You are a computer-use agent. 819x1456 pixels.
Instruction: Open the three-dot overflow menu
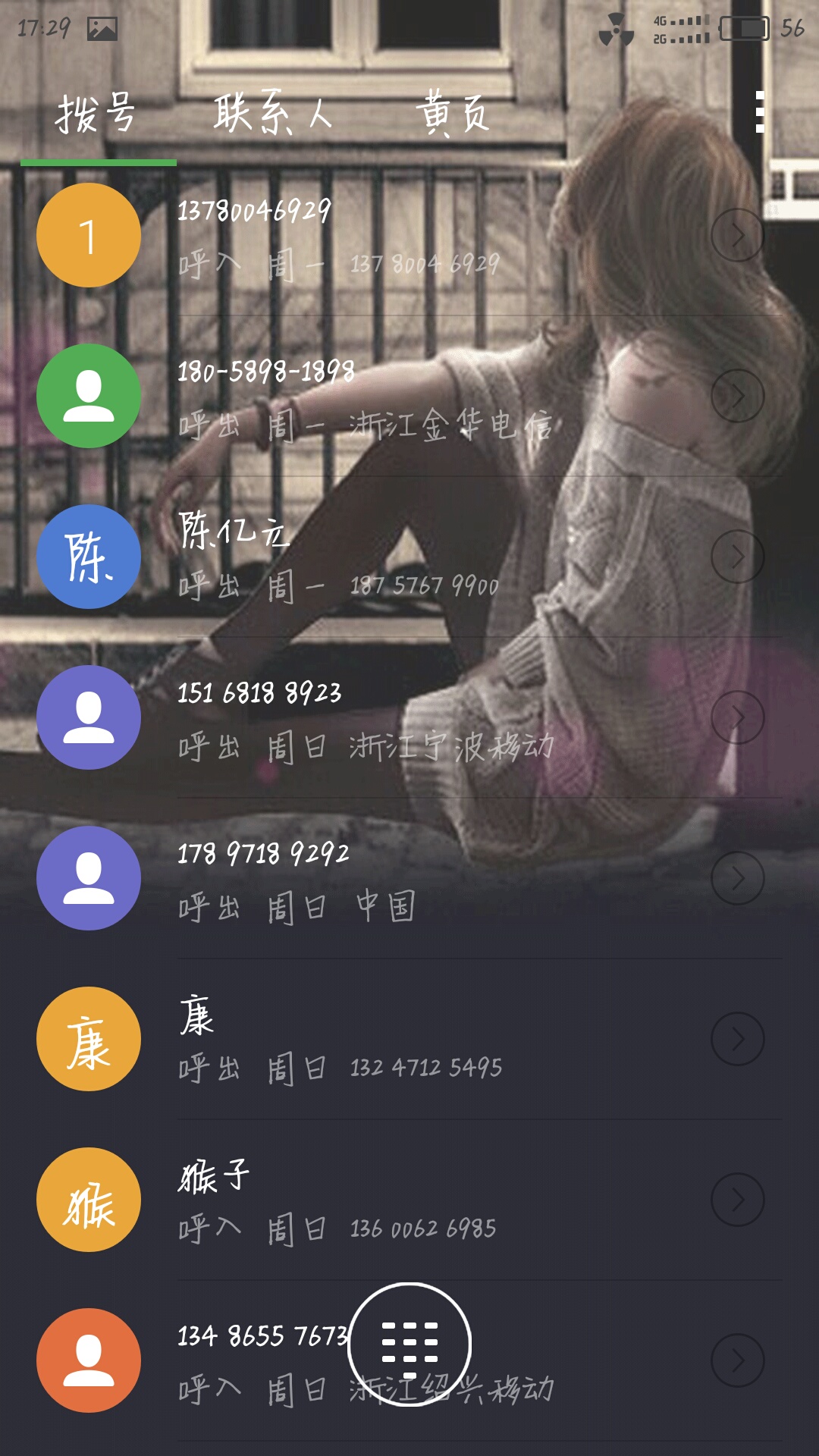[760, 113]
